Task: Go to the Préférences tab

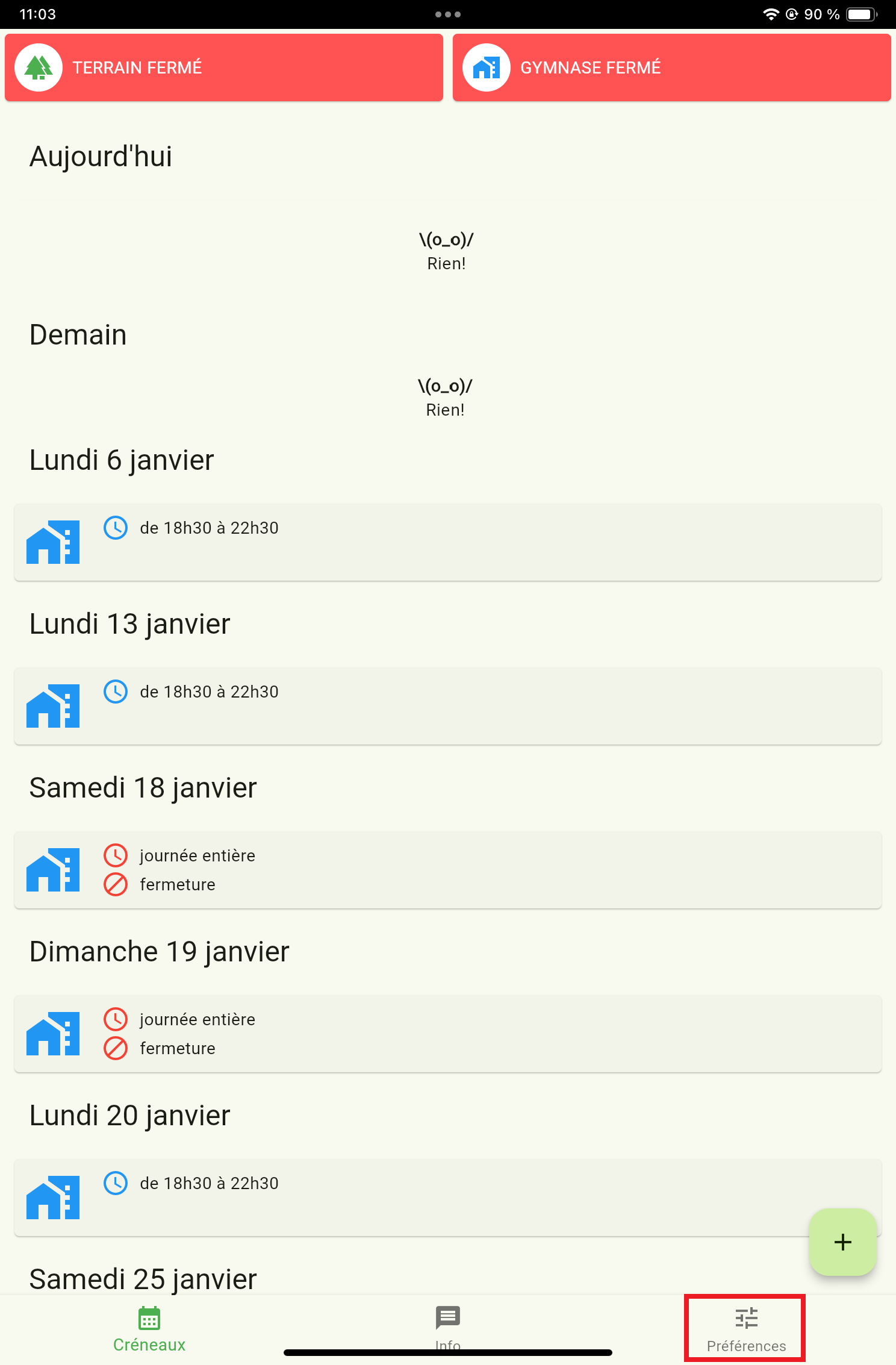Action: click(x=745, y=1329)
